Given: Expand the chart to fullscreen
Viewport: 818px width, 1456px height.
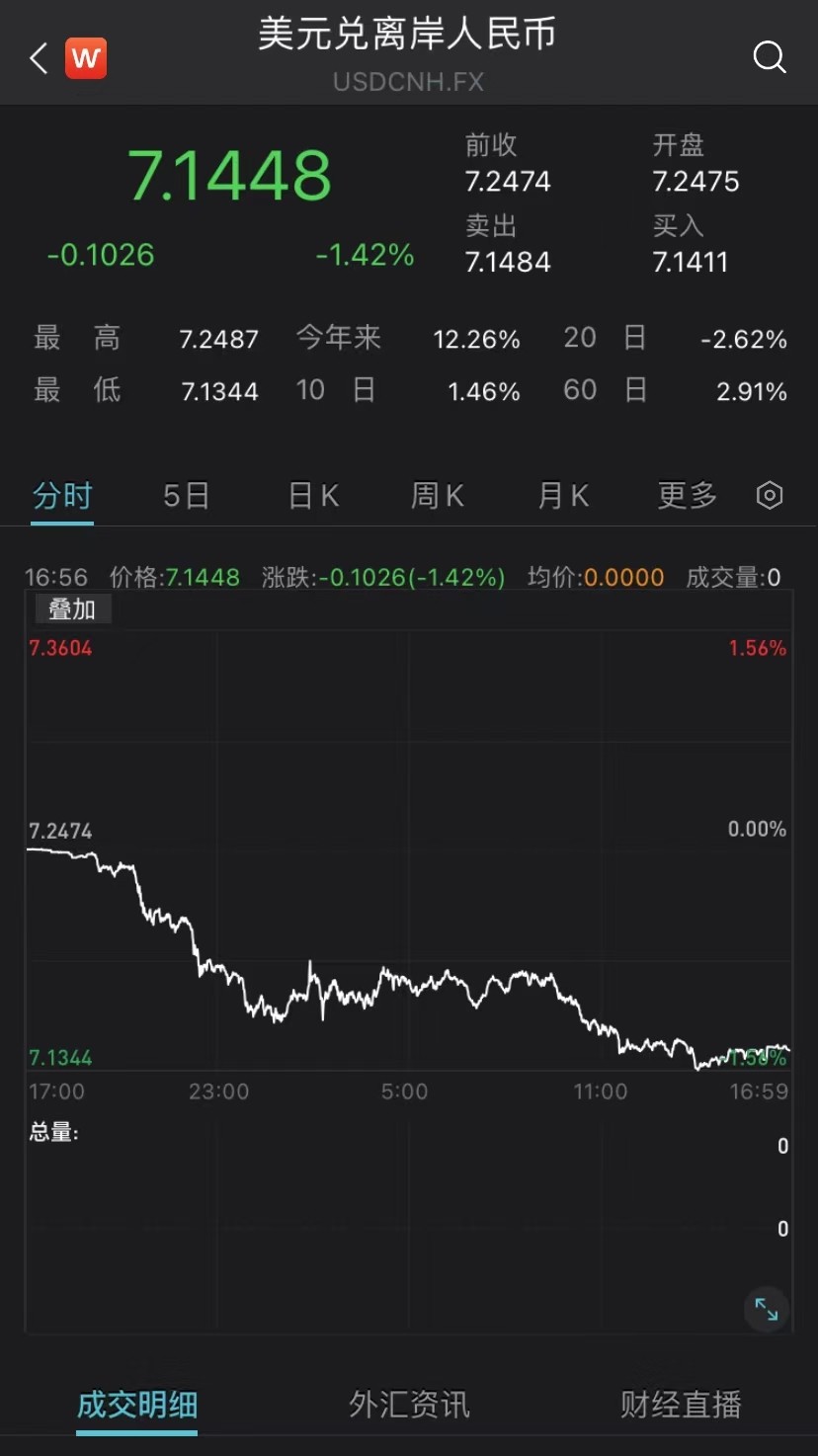Looking at the screenshot, I should click(767, 1310).
